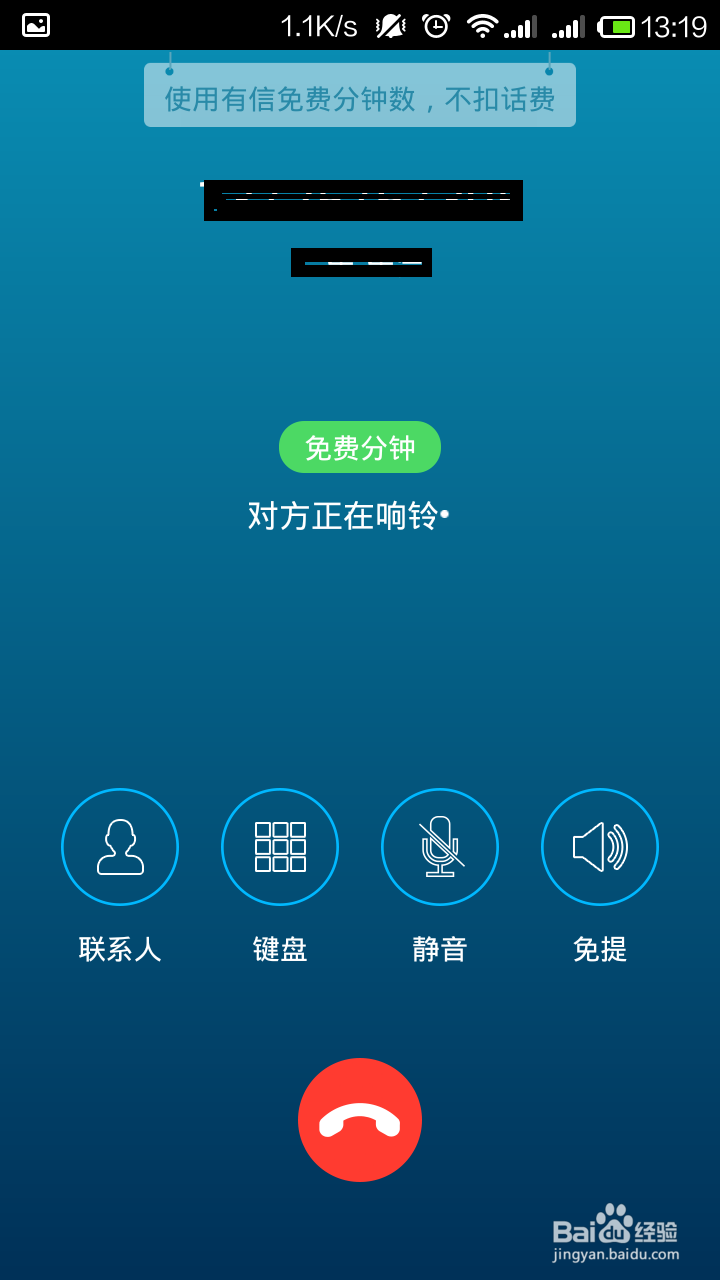Tap the red hang-up phone icon
Screen dimensions: 720x1280
tap(360, 1119)
